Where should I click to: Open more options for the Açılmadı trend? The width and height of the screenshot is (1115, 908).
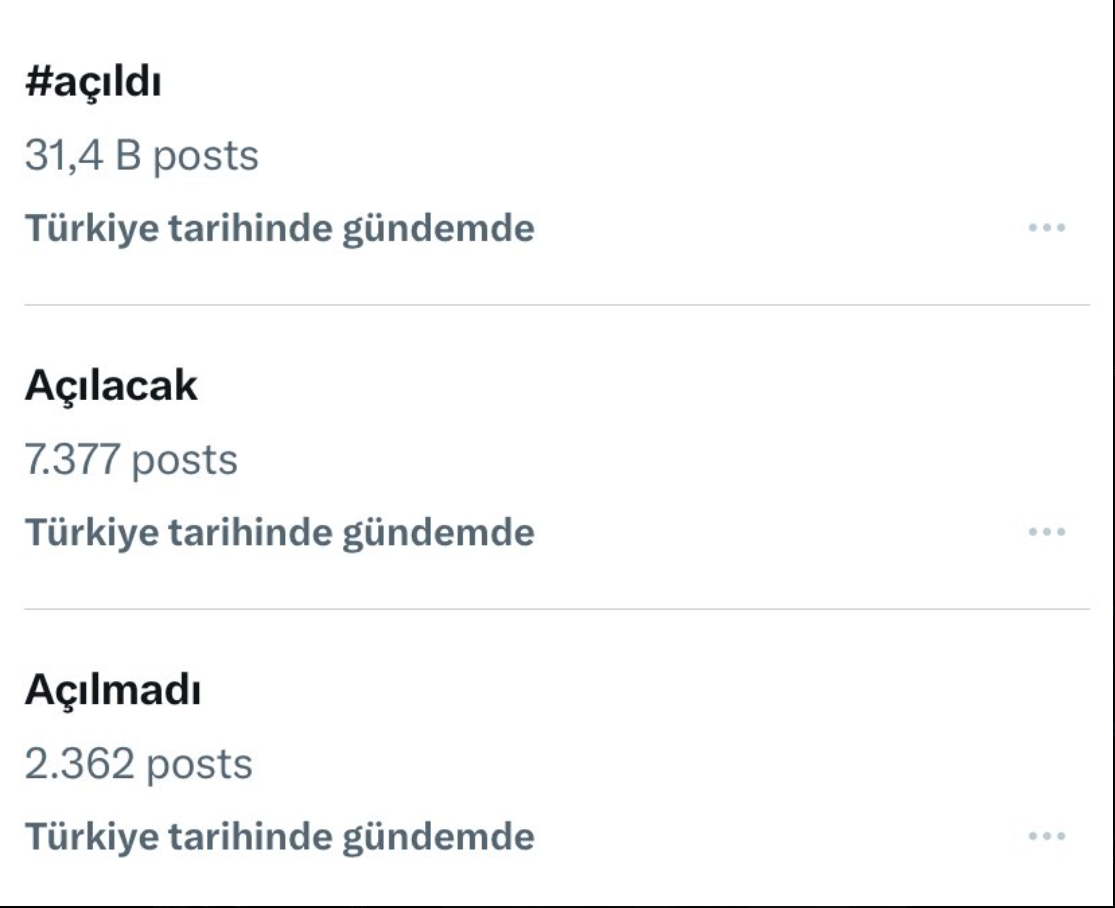[1047, 835]
